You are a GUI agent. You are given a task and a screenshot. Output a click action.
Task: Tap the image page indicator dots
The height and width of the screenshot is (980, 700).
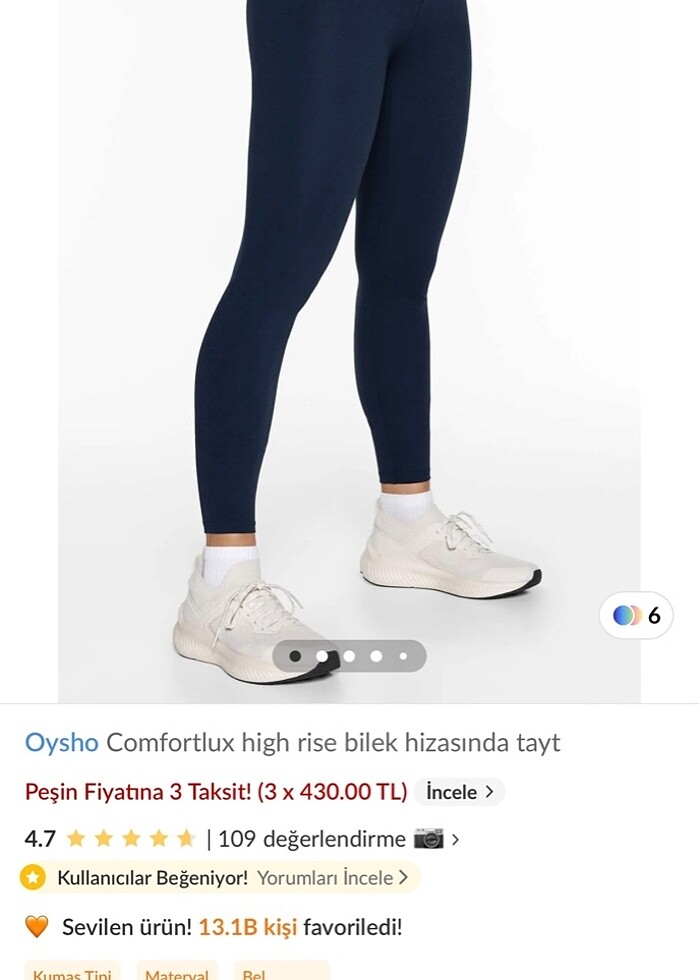pos(349,656)
